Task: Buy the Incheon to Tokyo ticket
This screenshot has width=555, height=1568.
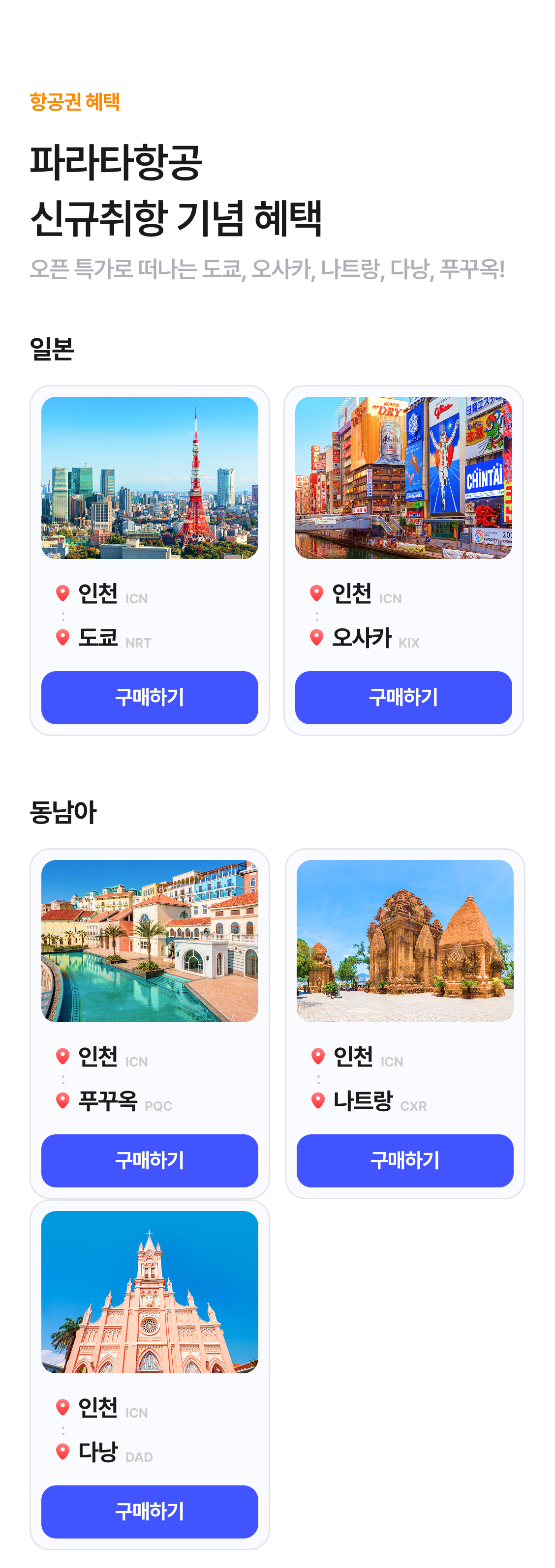Action: point(149,697)
